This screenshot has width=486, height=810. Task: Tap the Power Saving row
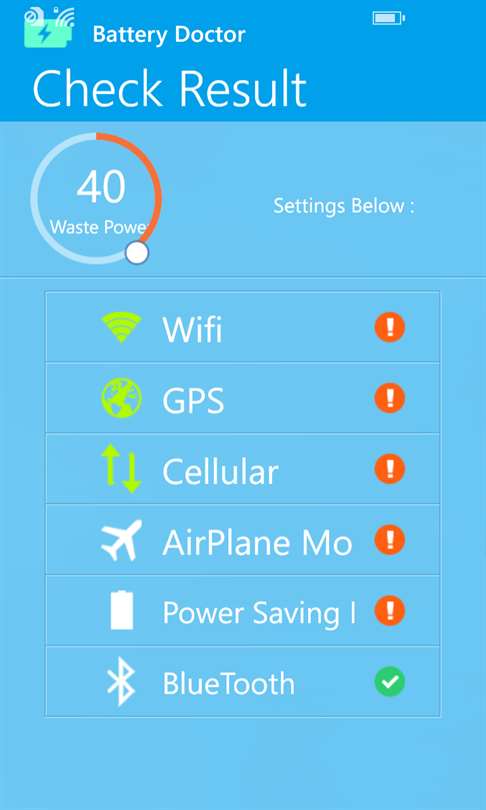[x=243, y=610]
